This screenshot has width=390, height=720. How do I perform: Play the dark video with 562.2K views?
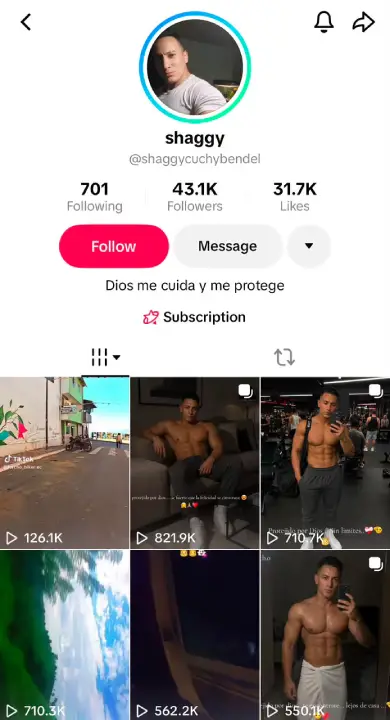[x=195, y=635]
